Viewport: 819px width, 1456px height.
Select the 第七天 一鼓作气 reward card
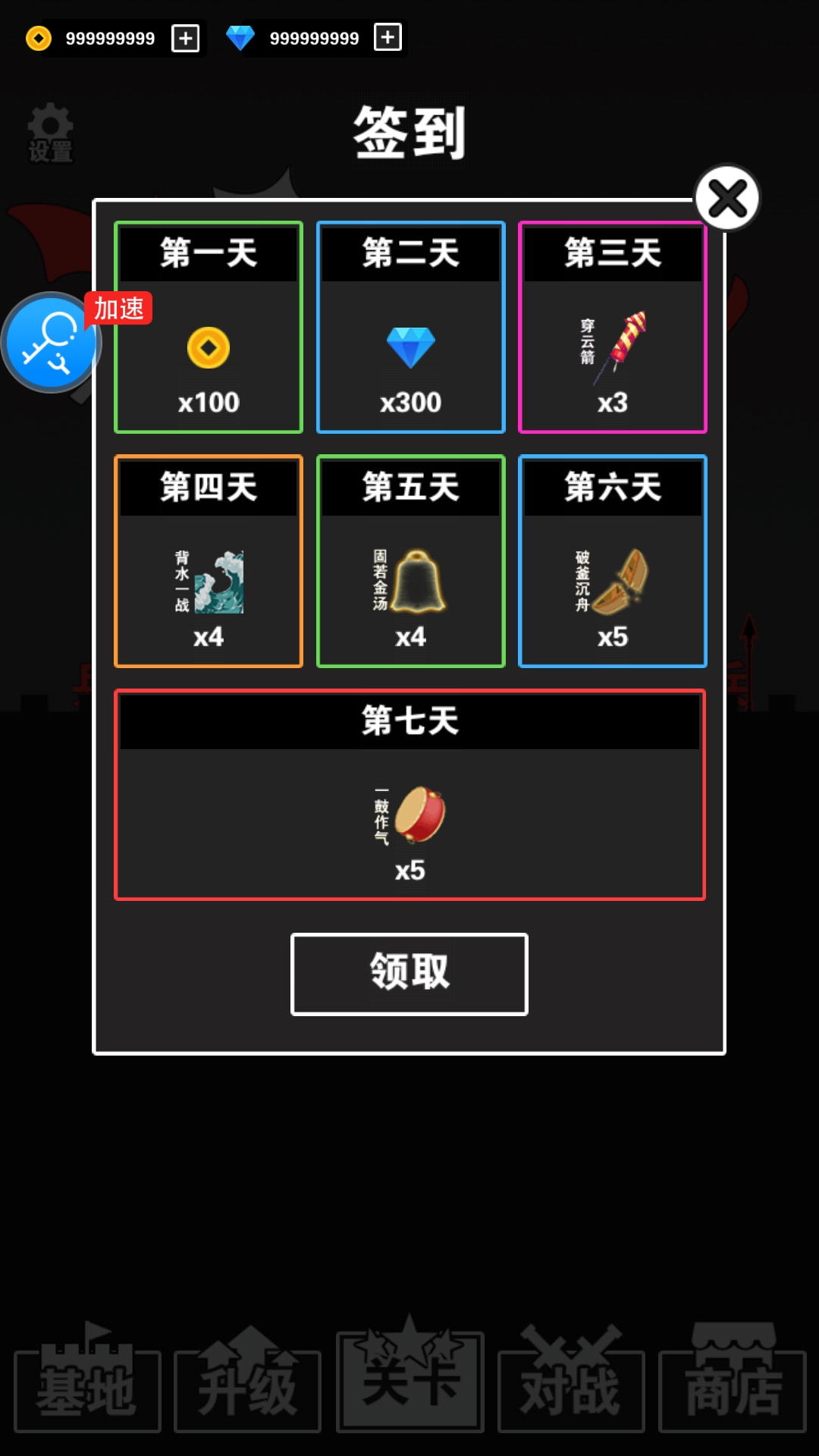(x=409, y=795)
